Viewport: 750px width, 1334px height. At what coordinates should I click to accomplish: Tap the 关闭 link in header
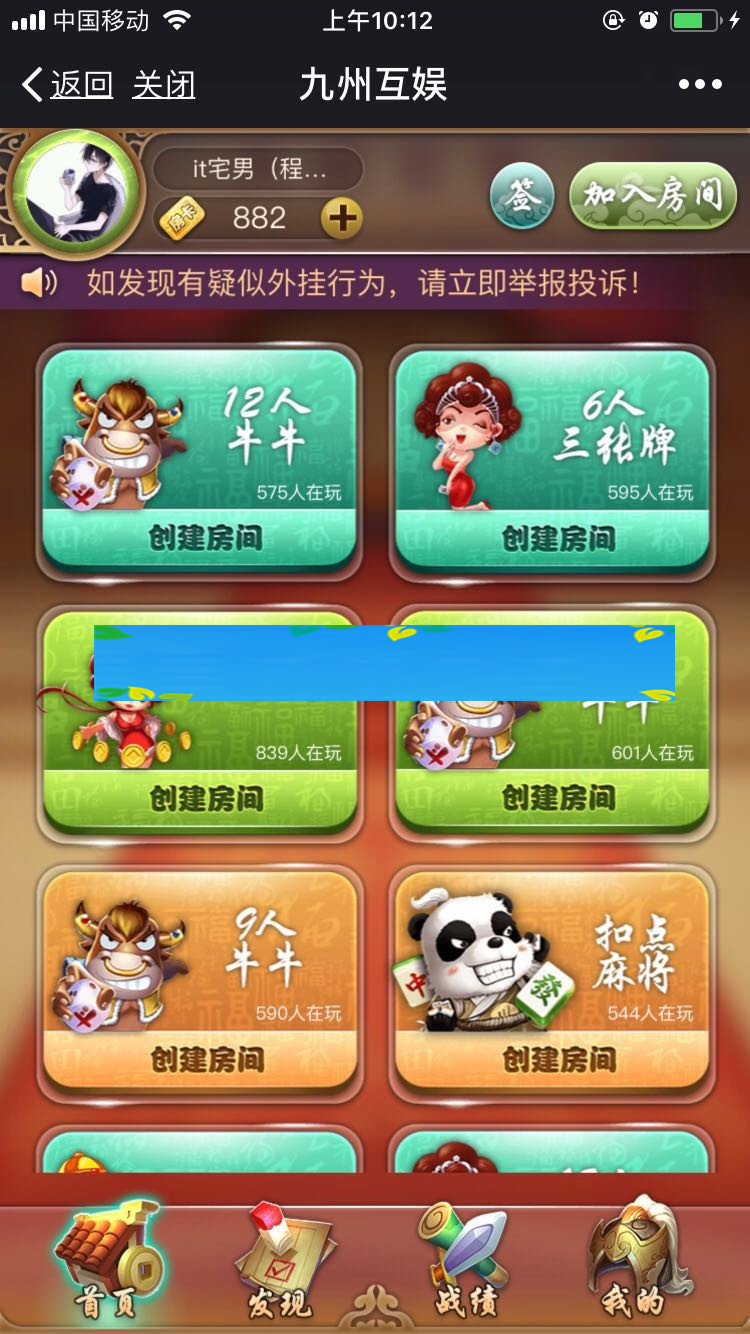163,85
